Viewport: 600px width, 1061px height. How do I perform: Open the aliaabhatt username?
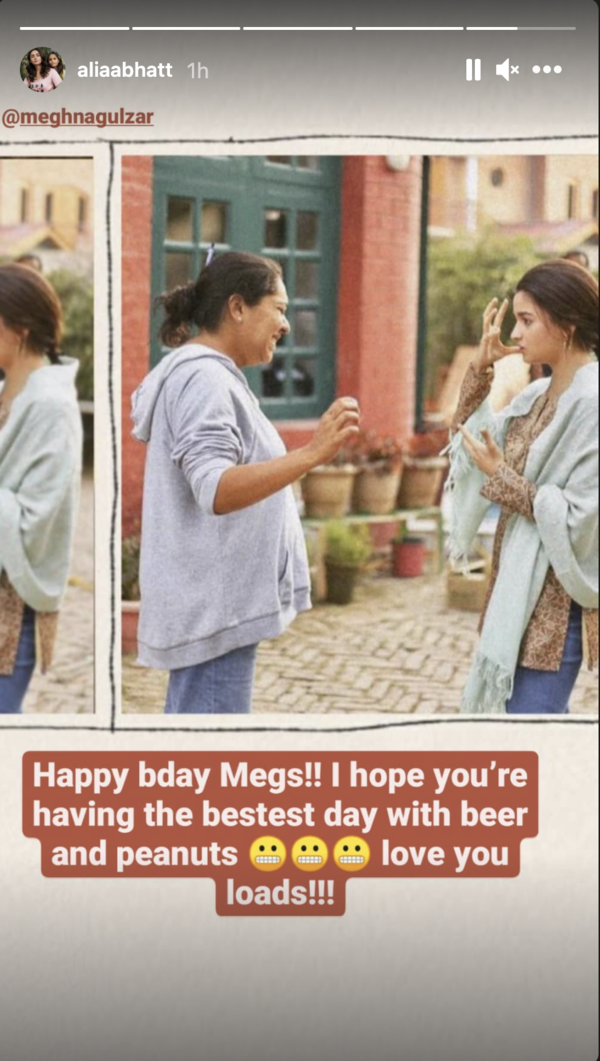pyautogui.click(x=124, y=70)
